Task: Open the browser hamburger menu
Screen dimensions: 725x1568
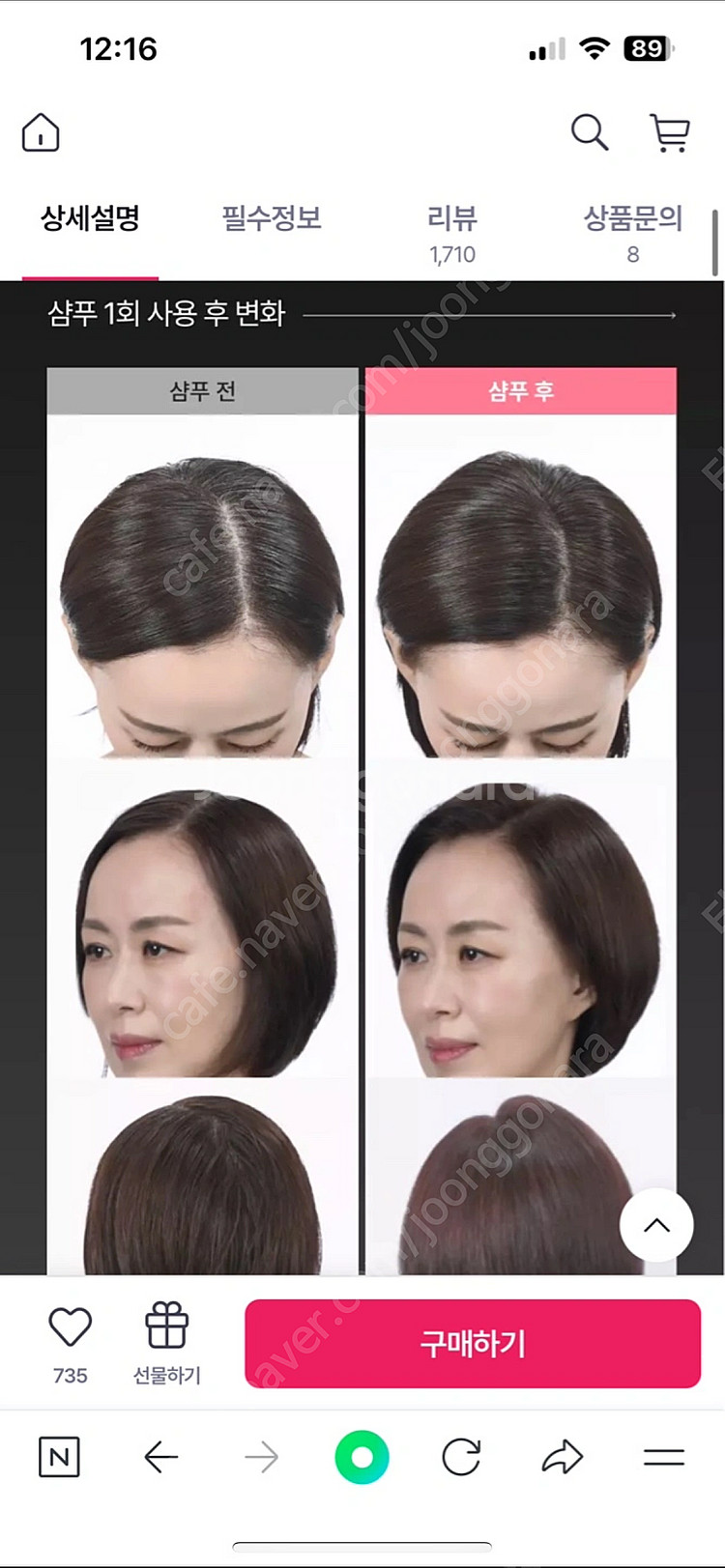Action: [x=663, y=1457]
